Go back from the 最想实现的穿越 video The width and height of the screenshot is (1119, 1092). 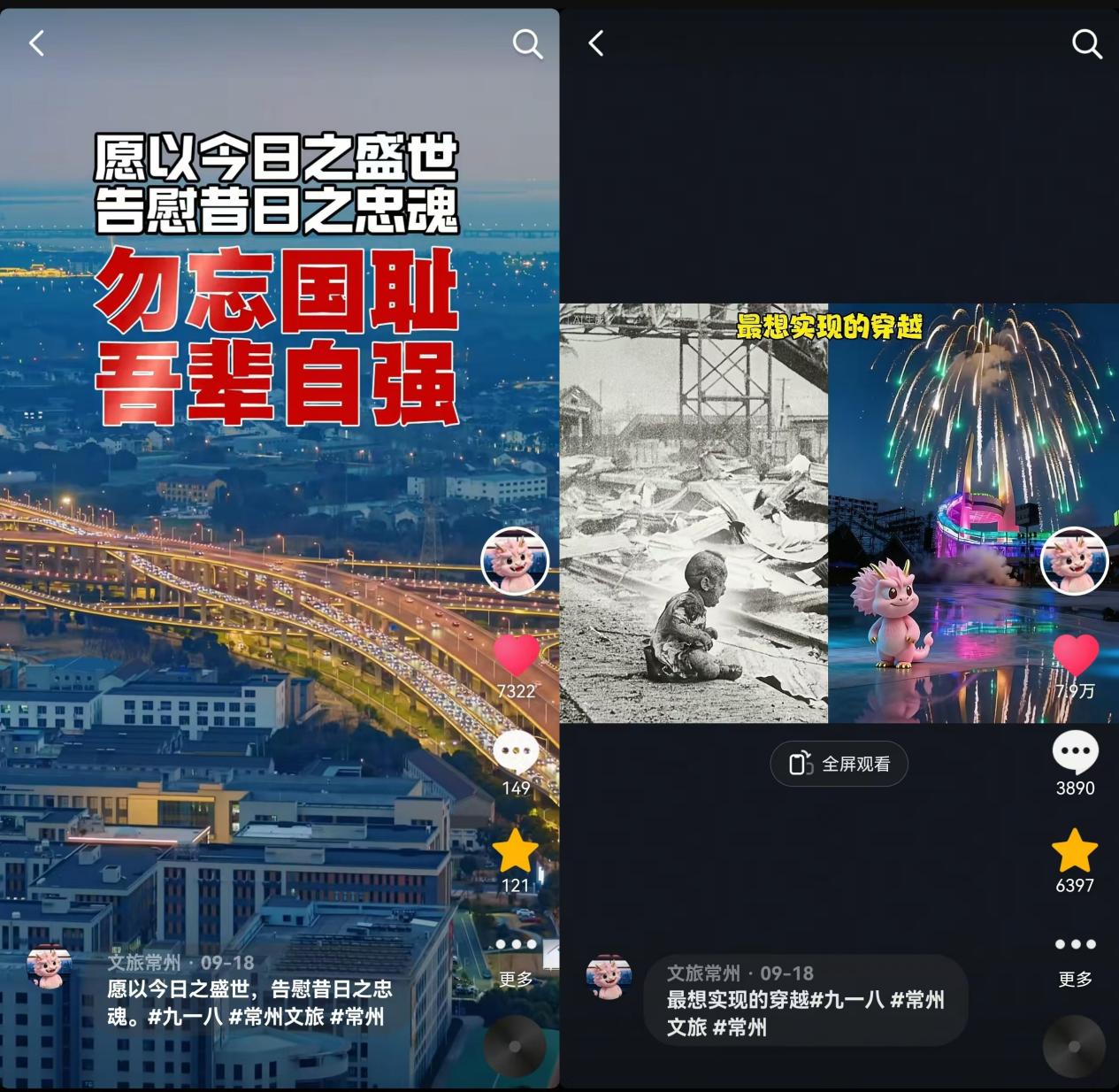click(596, 43)
